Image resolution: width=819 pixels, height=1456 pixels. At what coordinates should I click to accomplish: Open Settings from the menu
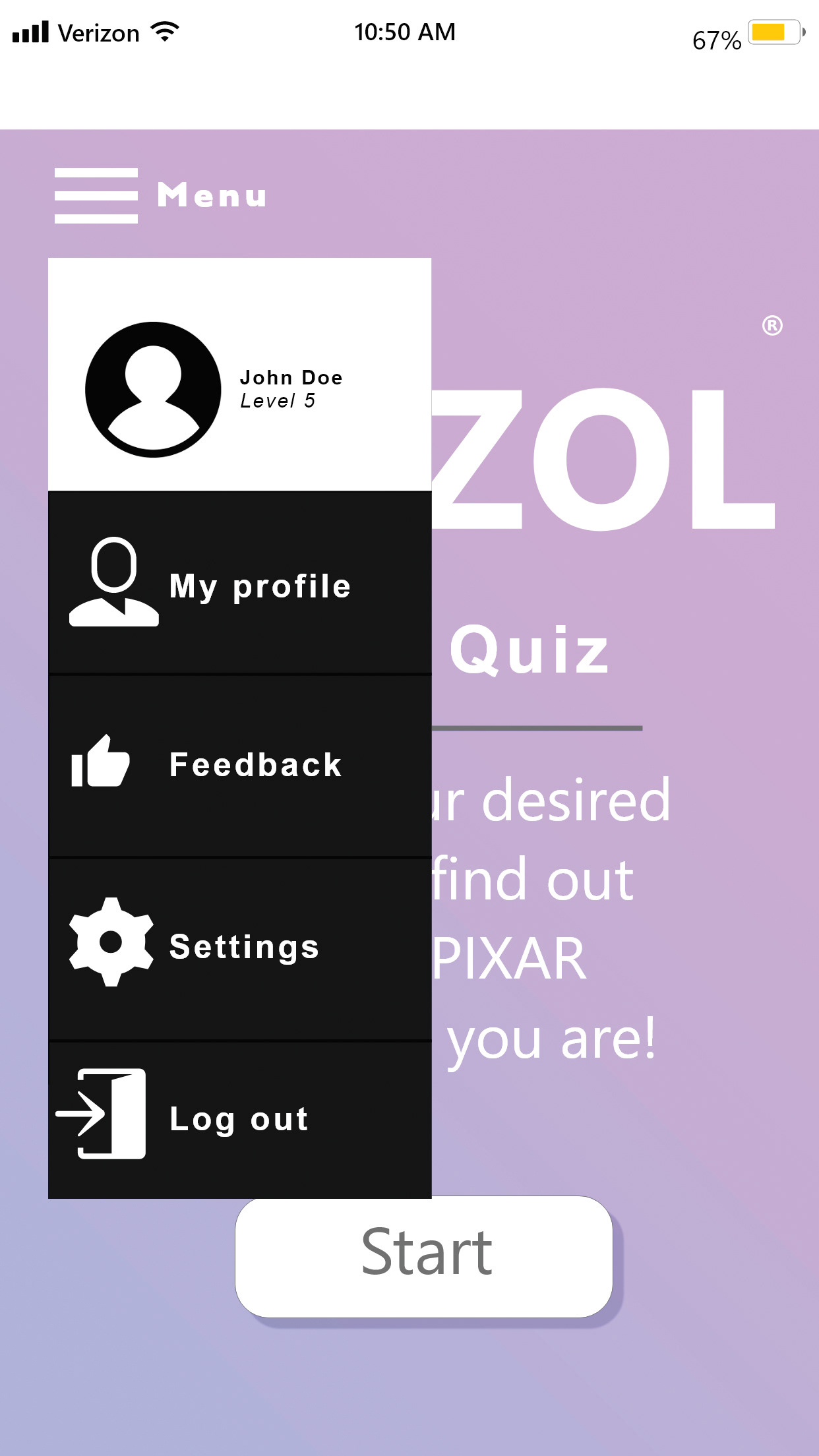pos(240,949)
